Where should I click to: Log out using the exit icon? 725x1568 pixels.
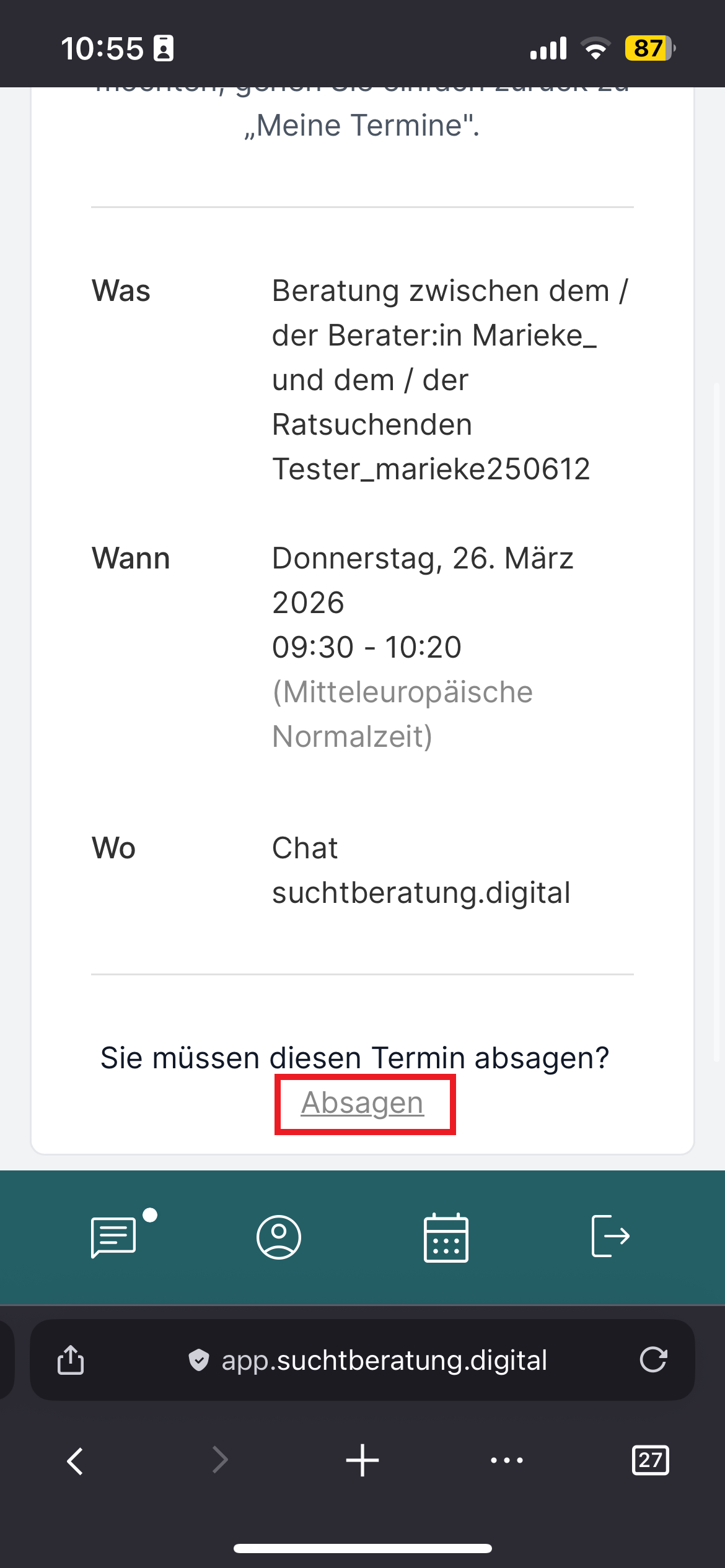610,1235
